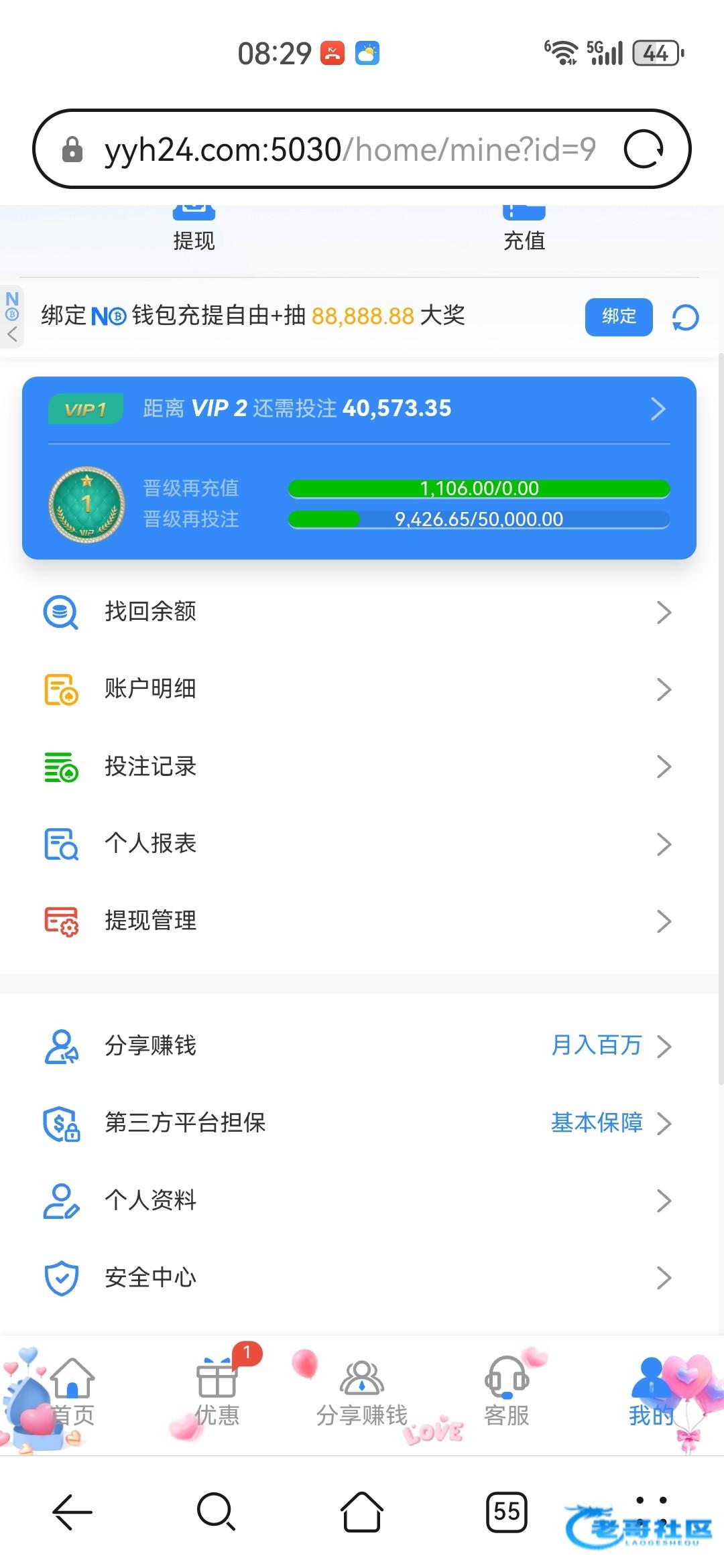The height and width of the screenshot is (1568, 724).
Task: Open the 充值 recharge shortcut
Action: pos(524,230)
